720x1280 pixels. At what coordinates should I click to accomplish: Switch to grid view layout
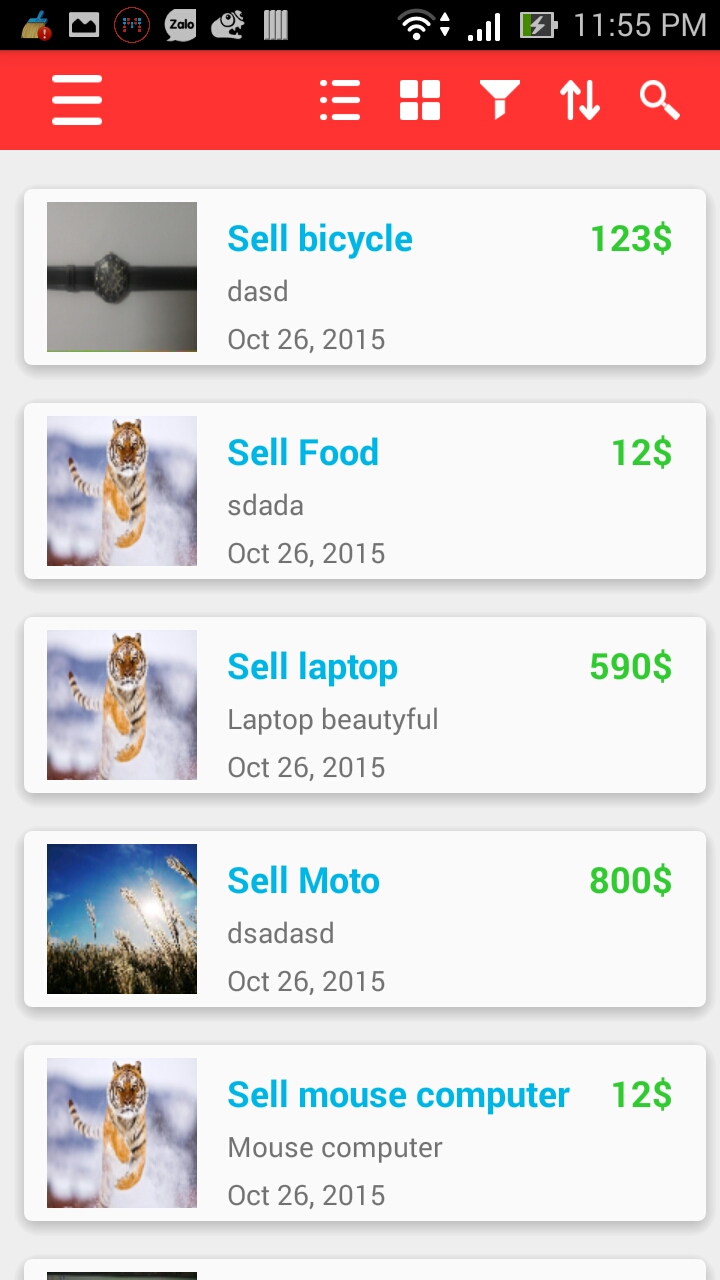pos(420,100)
